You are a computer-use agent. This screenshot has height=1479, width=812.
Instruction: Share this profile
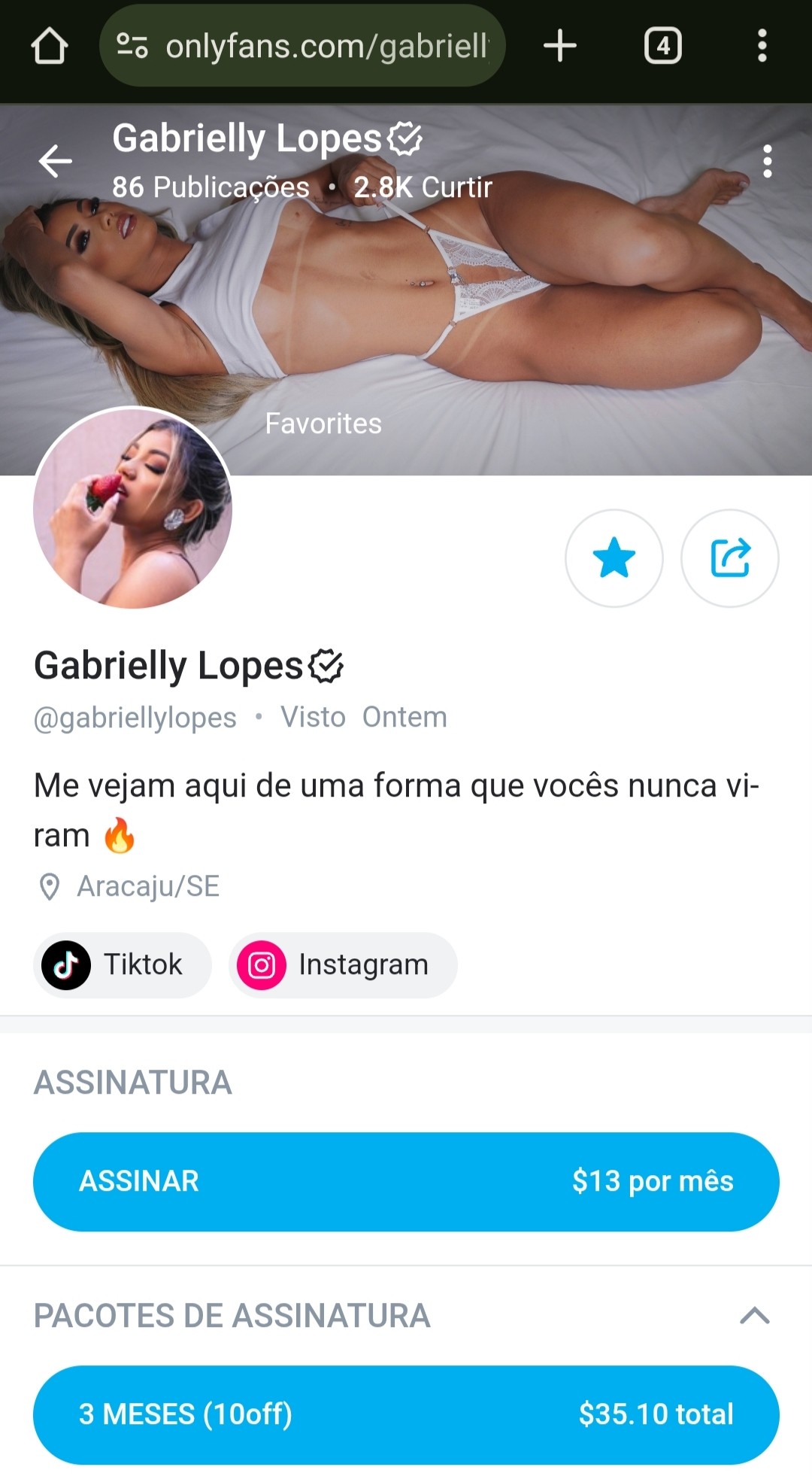point(729,557)
